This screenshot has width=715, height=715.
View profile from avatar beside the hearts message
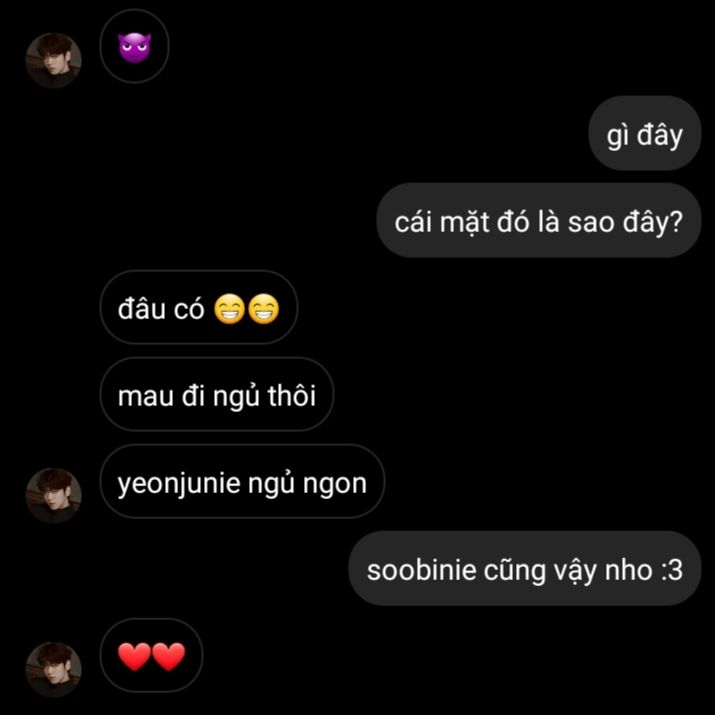53,668
